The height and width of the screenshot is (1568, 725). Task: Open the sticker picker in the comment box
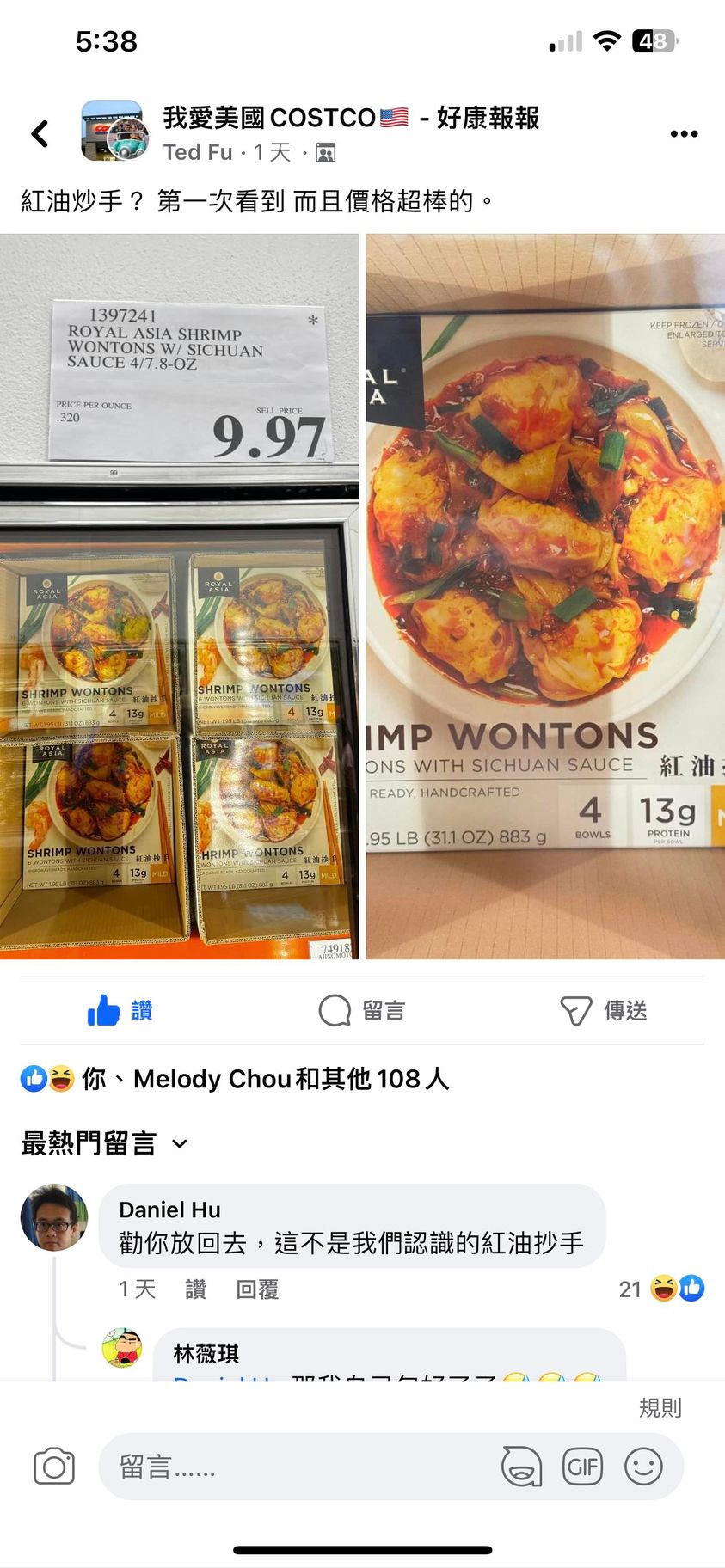point(521,1467)
